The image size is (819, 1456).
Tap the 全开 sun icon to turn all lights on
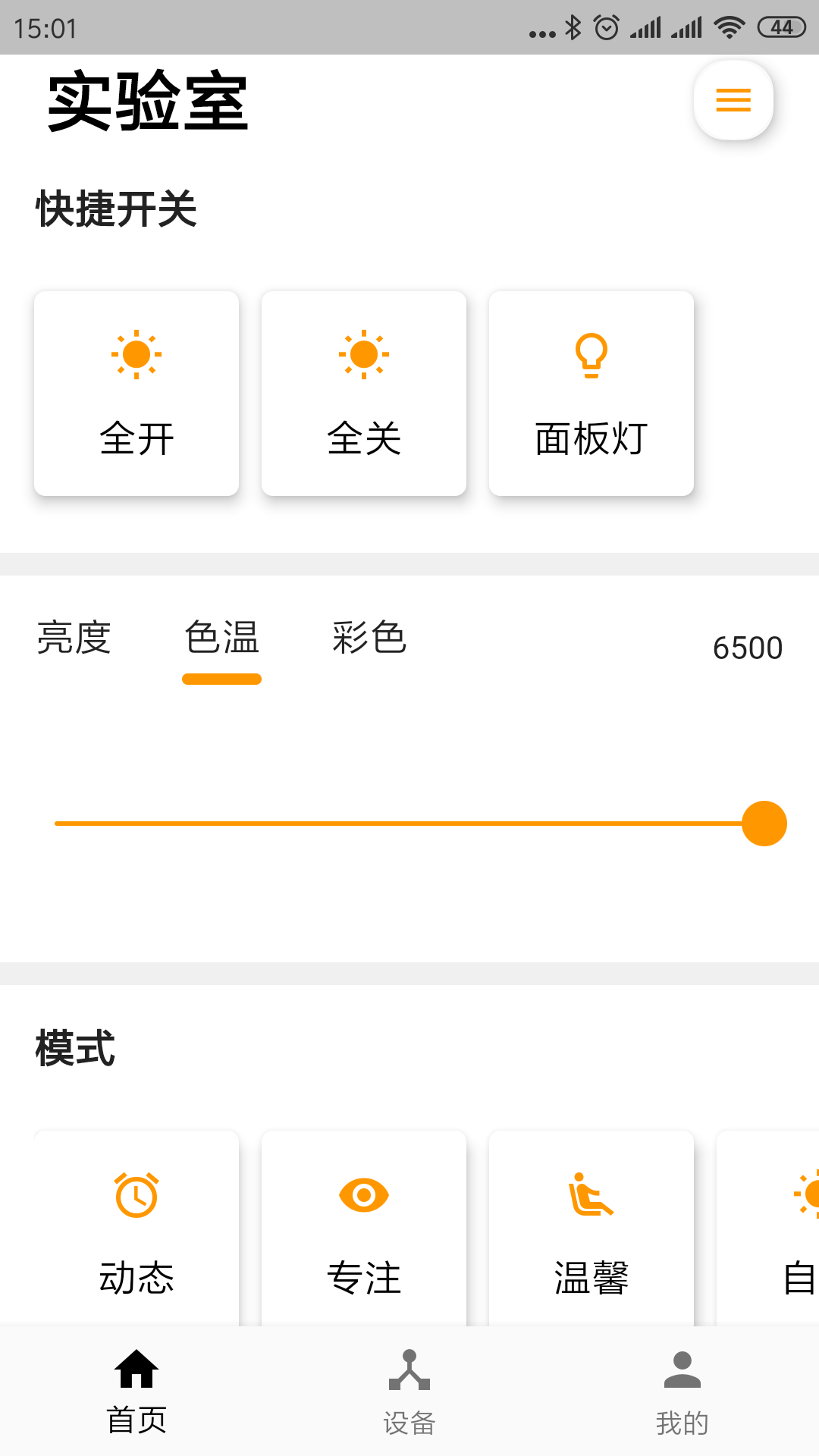(x=136, y=353)
